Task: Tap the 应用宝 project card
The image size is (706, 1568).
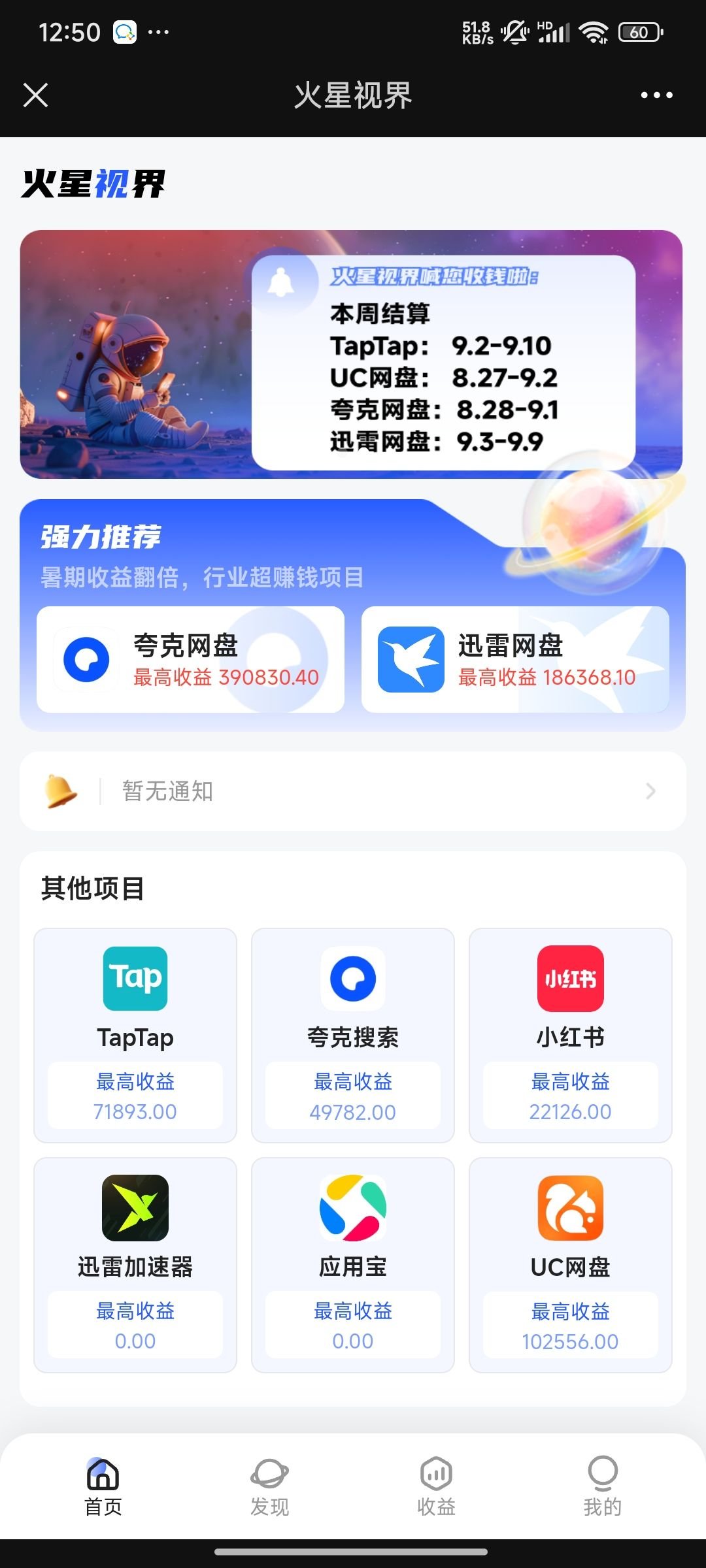Action: coord(353,1265)
